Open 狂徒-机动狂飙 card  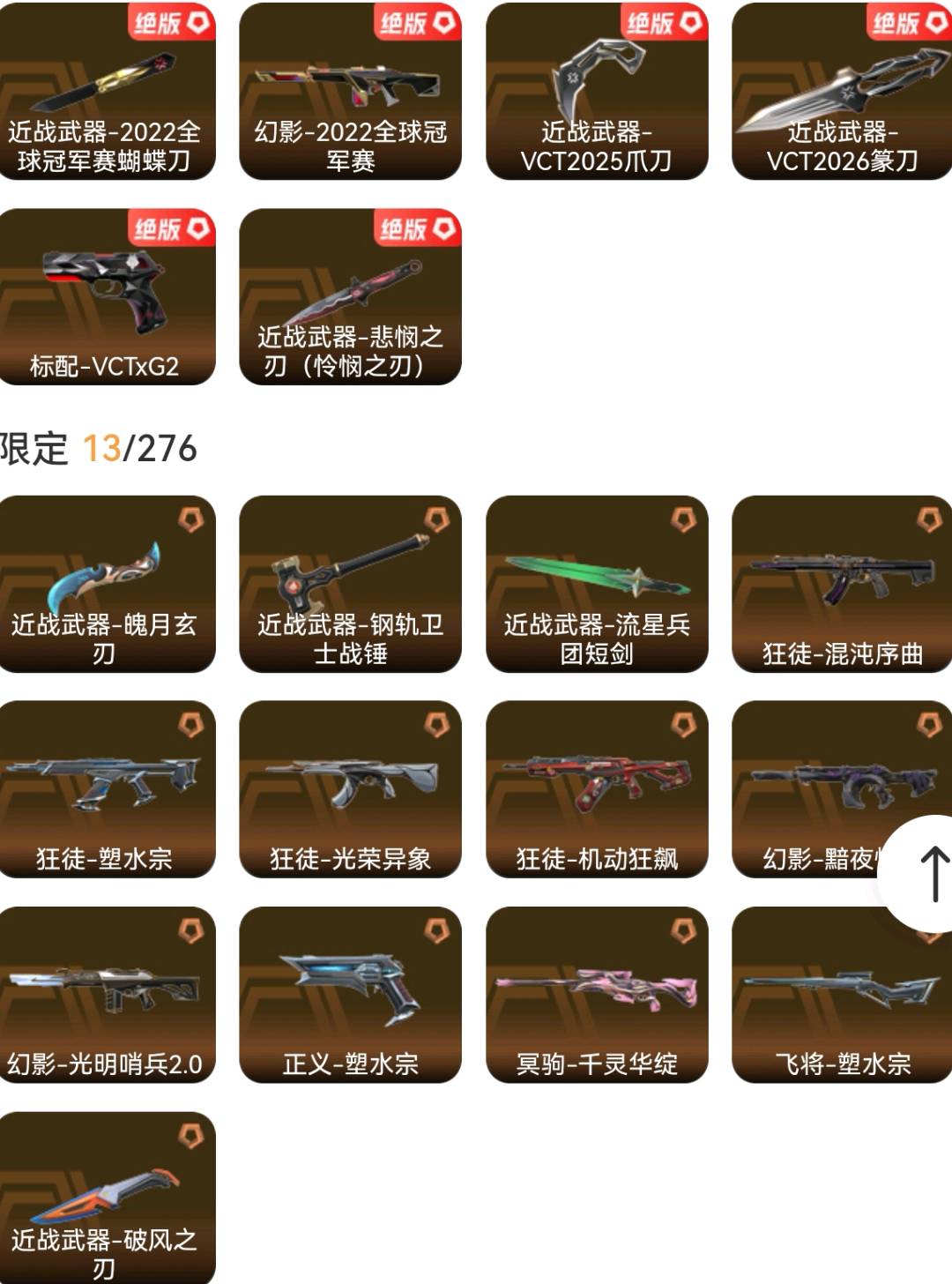597,789
